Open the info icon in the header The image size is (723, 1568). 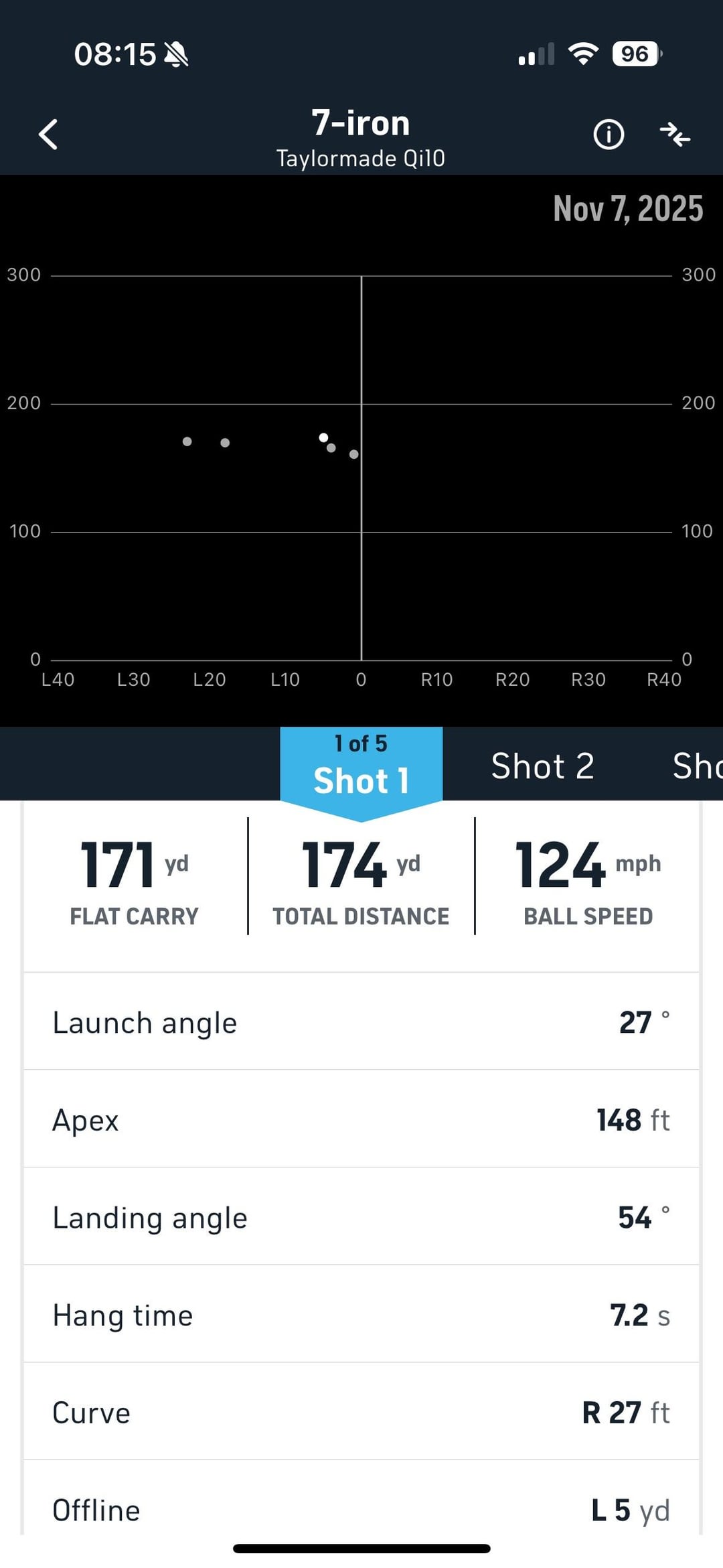pyautogui.click(x=609, y=135)
